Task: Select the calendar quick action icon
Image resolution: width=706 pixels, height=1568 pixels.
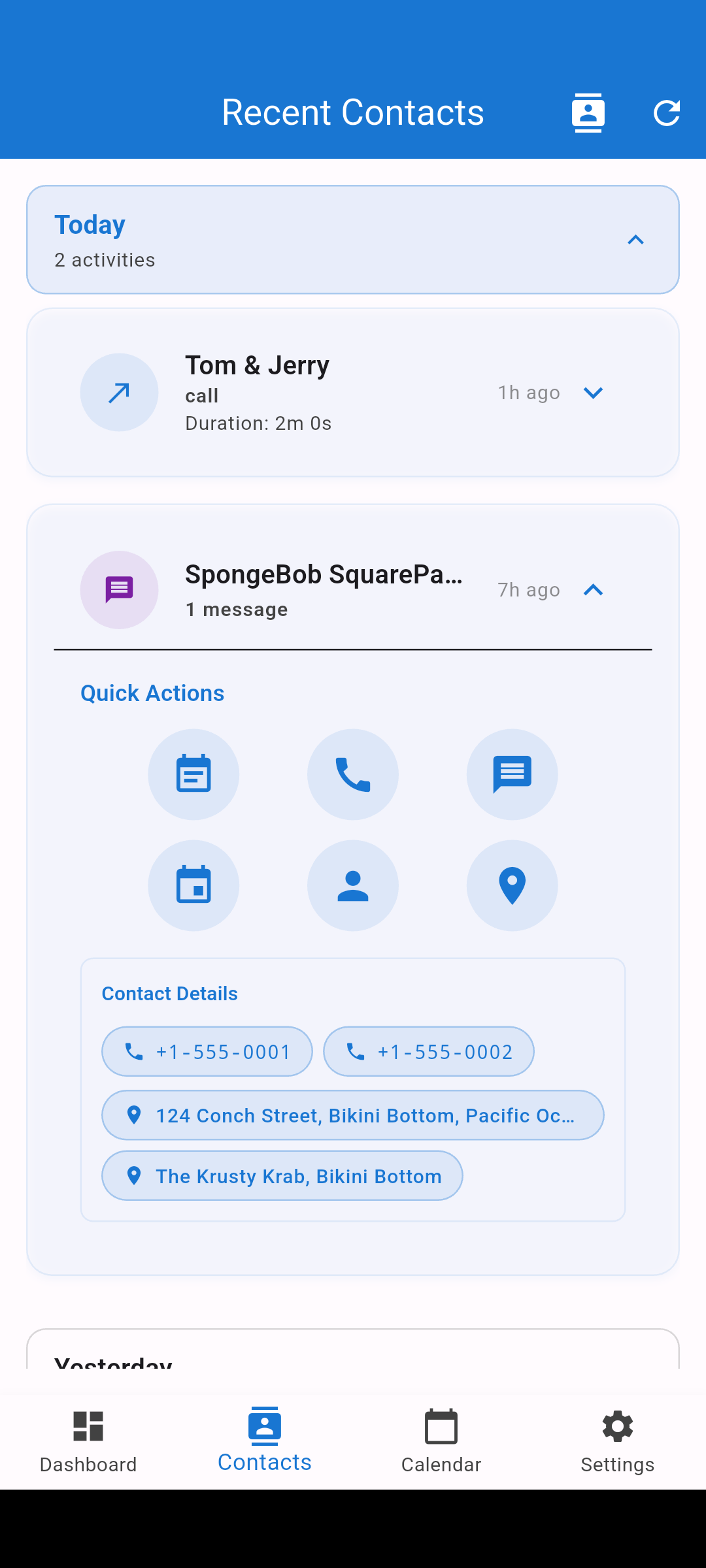Action: pyautogui.click(x=194, y=885)
